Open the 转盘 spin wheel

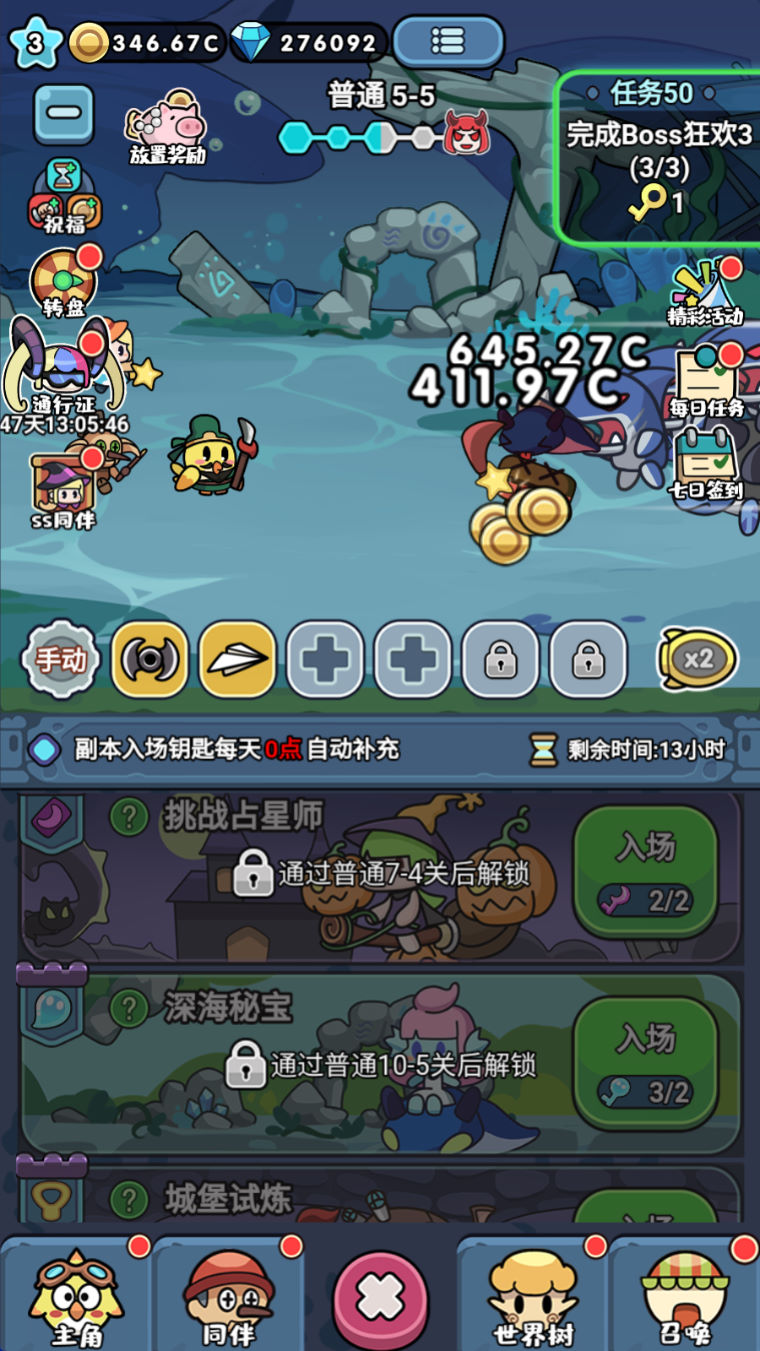tap(63, 280)
